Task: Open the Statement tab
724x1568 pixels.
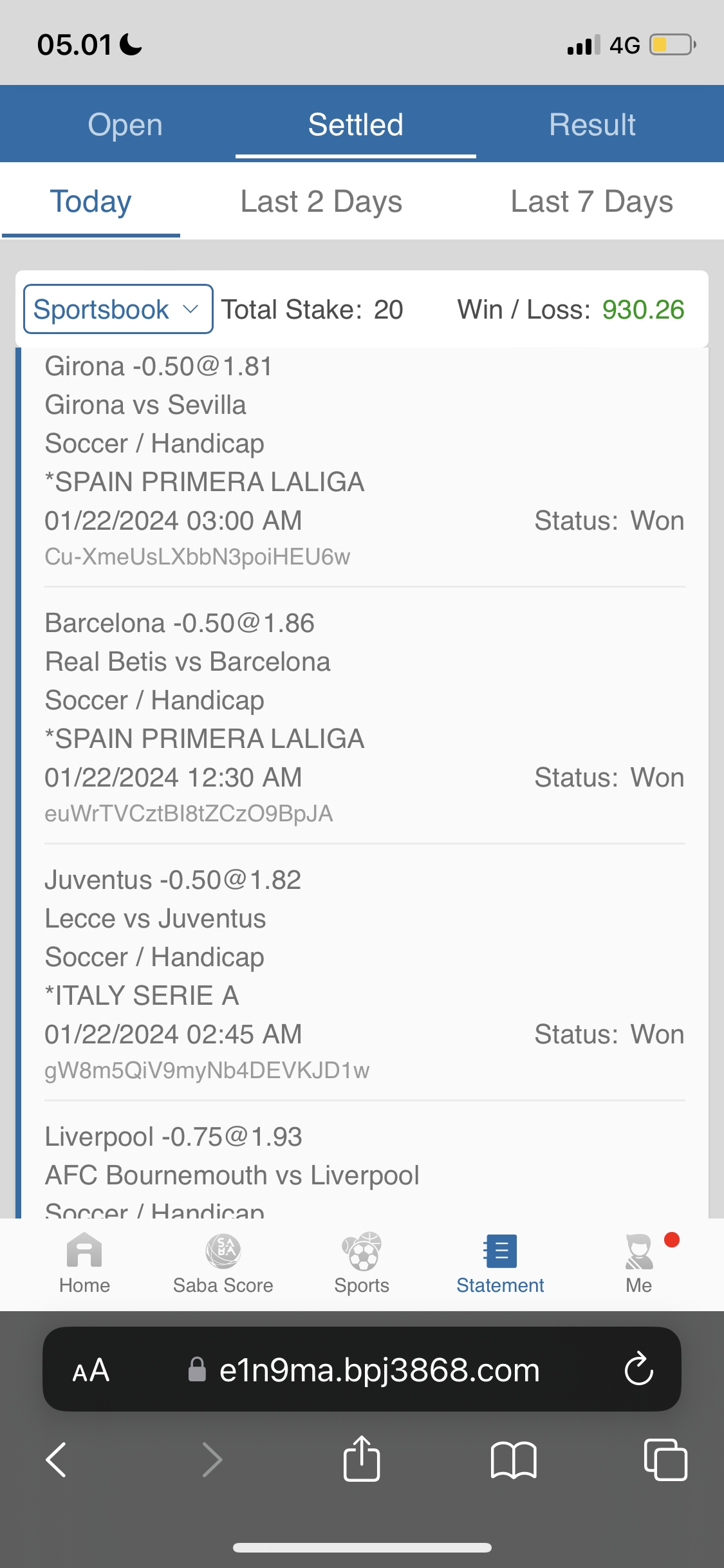Action: click(x=500, y=1263)
